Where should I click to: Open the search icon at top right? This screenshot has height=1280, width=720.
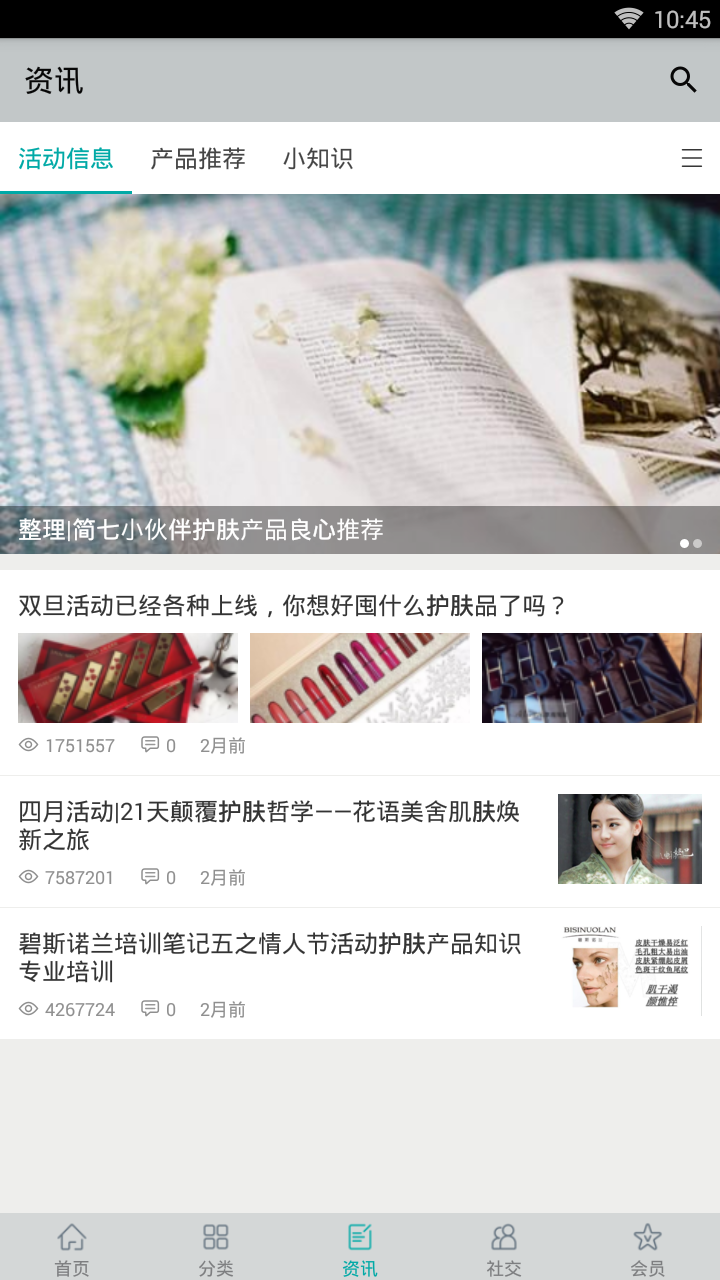[x=683, y=79]
